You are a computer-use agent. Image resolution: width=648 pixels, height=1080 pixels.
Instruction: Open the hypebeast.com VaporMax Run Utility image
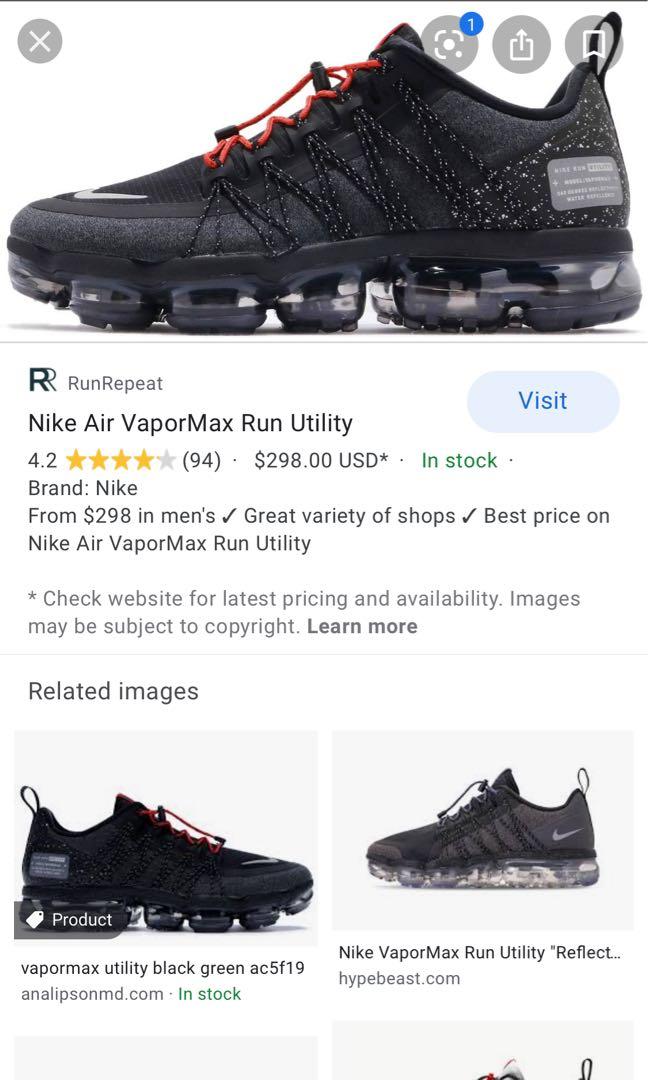pos(482,830)
